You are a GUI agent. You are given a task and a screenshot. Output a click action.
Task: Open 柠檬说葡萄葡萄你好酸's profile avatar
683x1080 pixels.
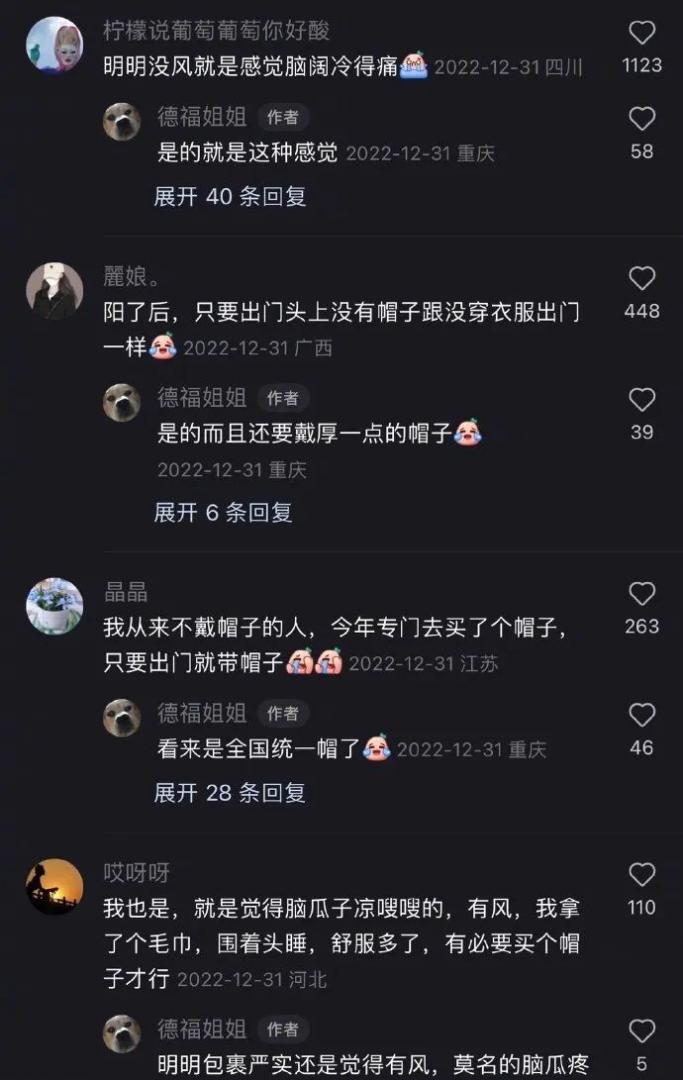point(54,45)
